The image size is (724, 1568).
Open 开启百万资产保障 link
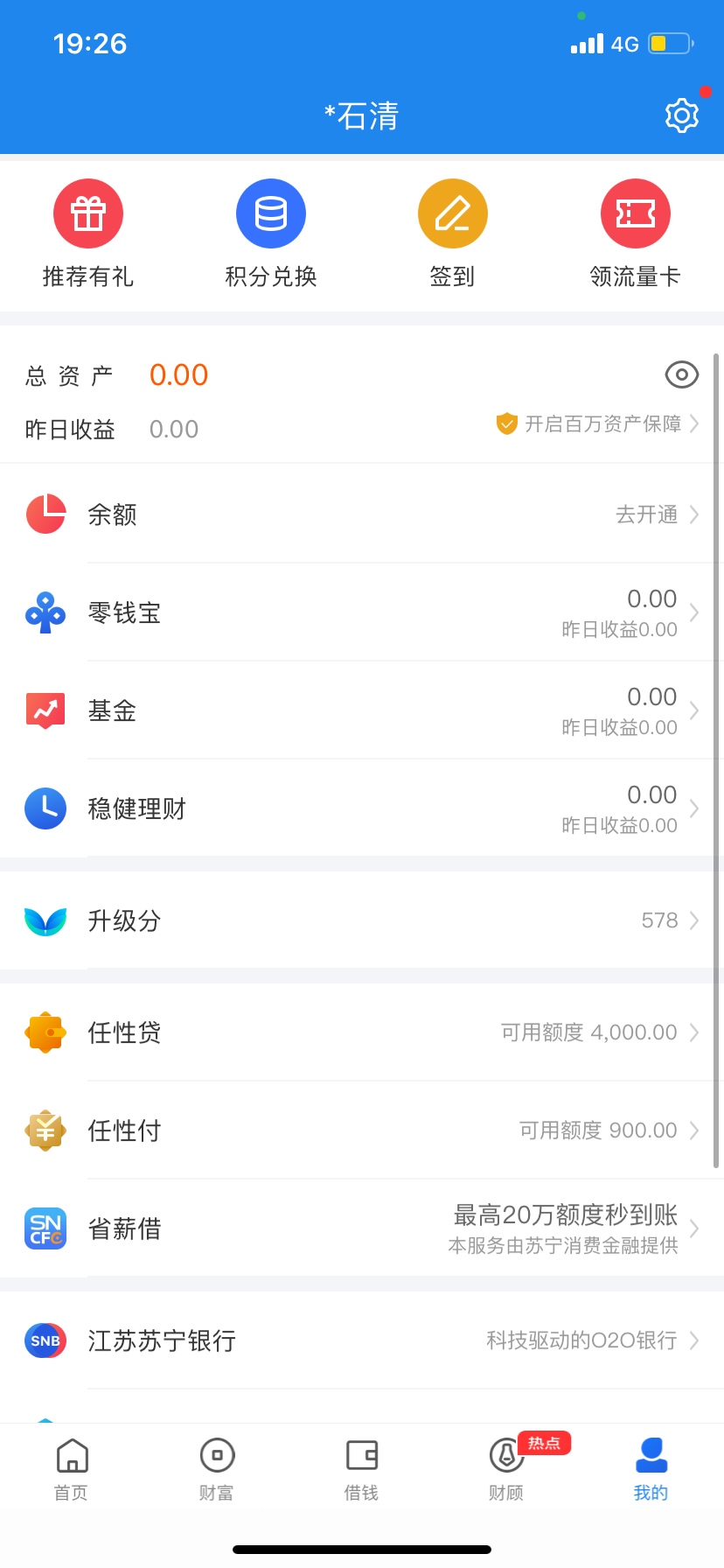pyautogui.click(x=598, y=423)
